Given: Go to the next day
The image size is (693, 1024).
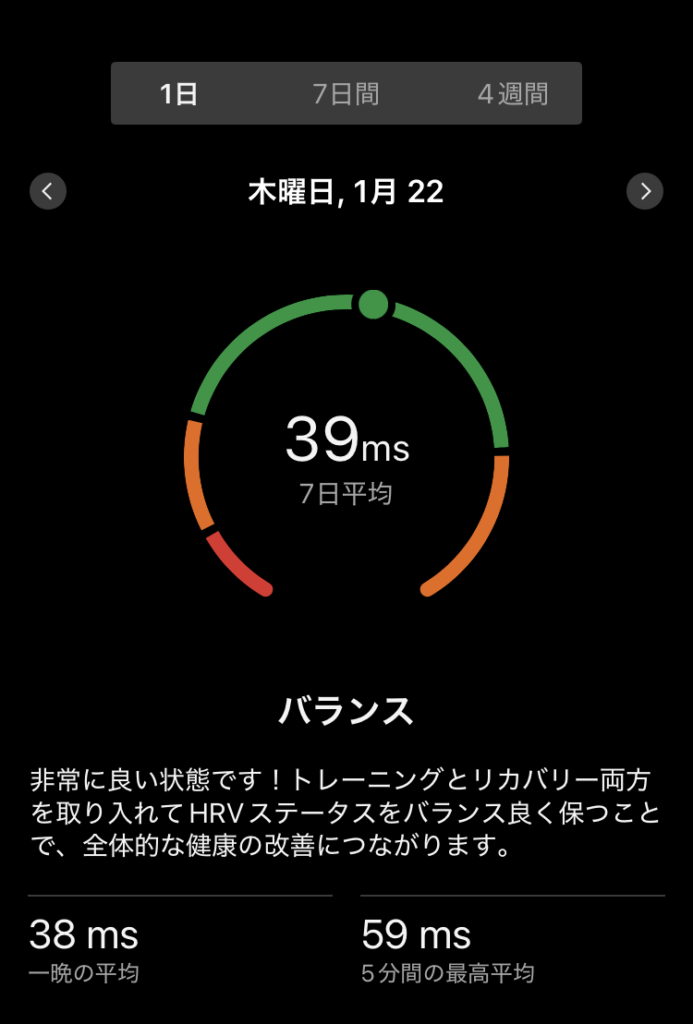Looking at the screenshot, I should pos(645,191).
